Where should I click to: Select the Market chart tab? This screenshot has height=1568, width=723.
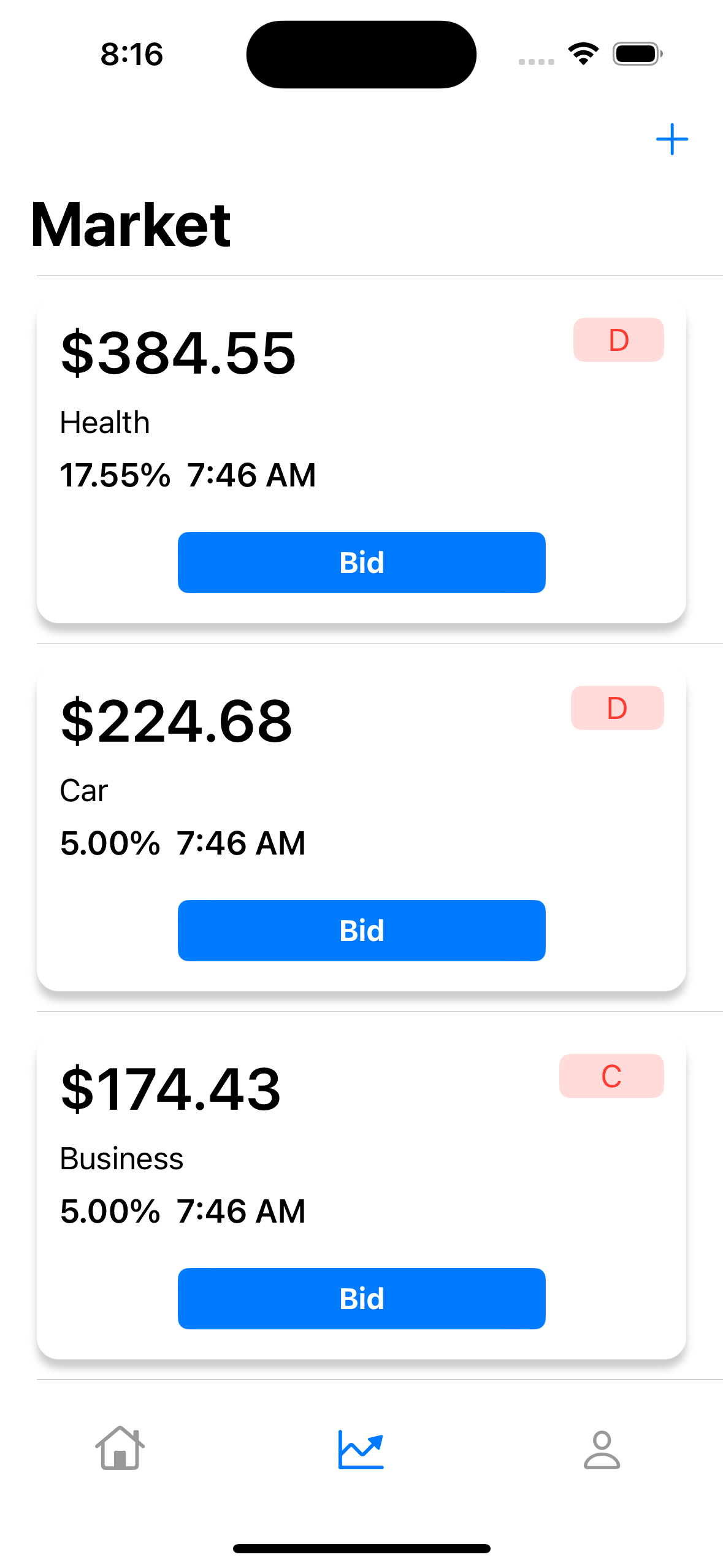click(361, 1449)
